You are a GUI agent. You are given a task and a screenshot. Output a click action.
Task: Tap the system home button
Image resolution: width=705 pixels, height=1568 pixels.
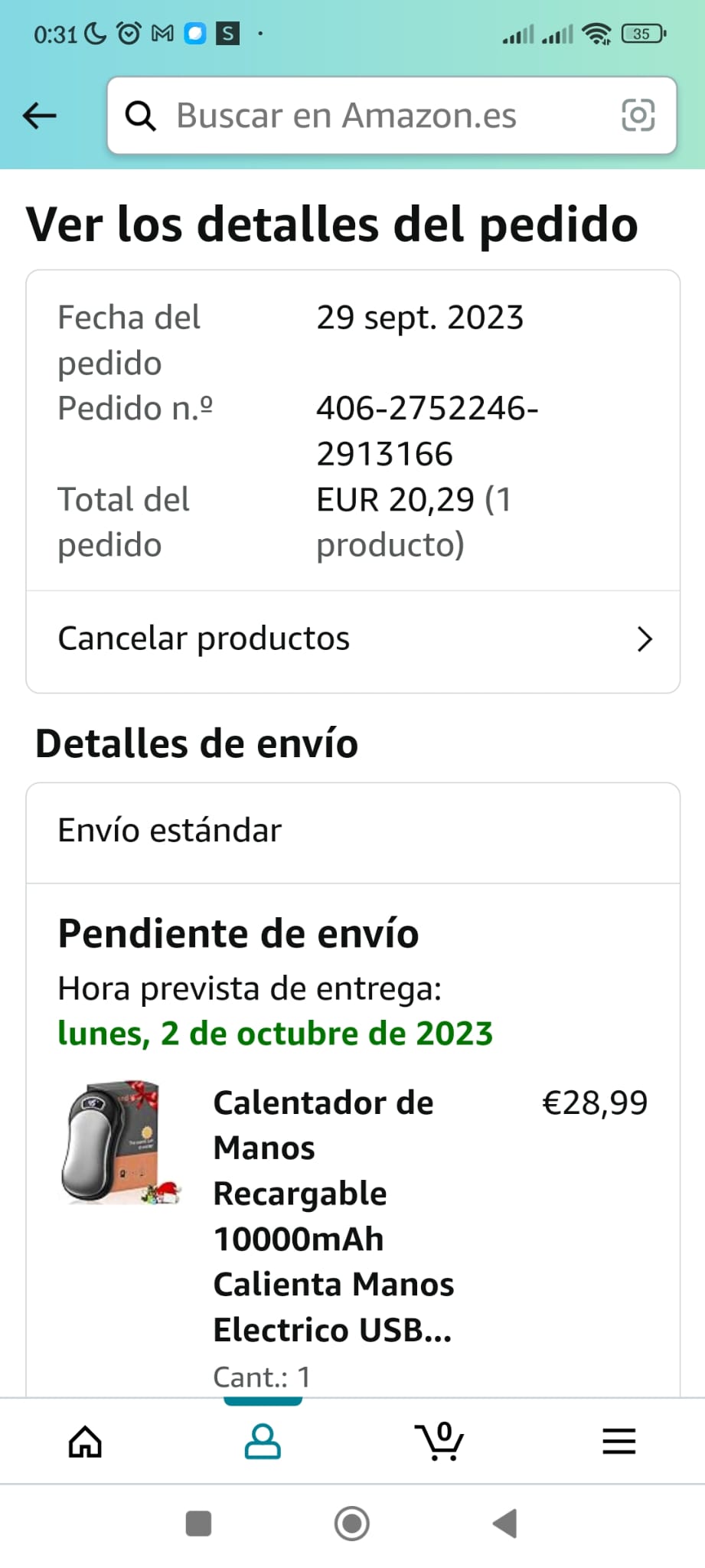point(352,1524)
